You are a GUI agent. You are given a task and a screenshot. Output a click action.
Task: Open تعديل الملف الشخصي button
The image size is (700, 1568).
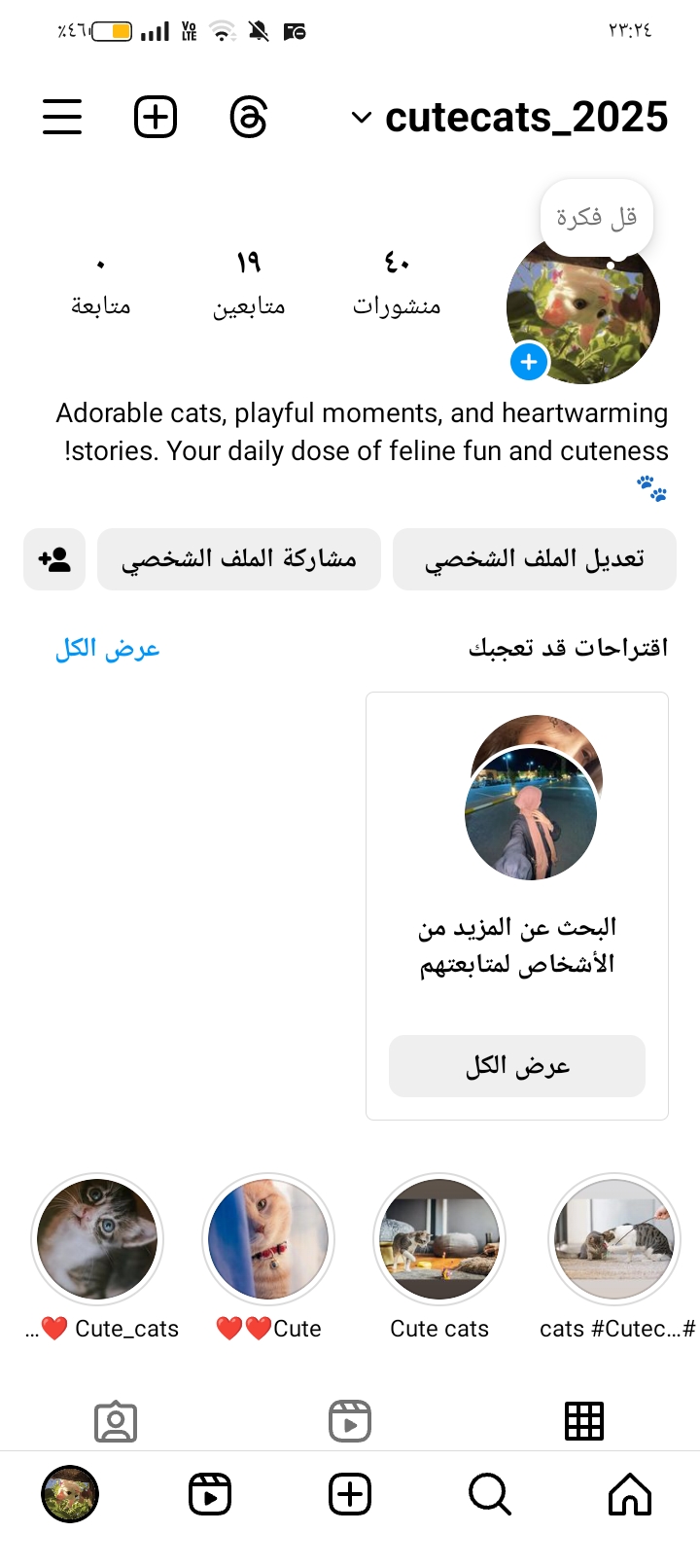tap(534, 559)
